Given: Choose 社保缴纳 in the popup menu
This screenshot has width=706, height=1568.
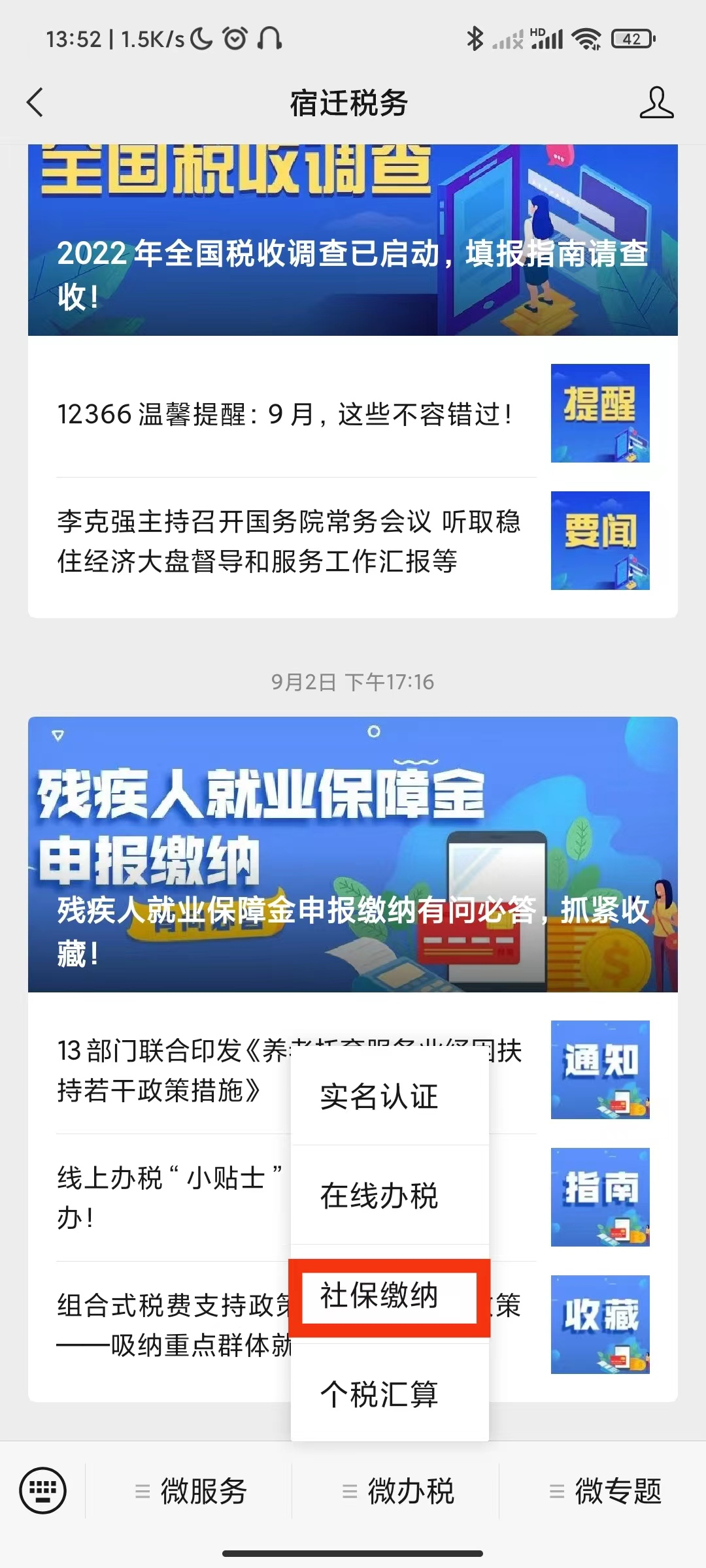Looking at the screenshot, I should click(x=380, y=1296).
